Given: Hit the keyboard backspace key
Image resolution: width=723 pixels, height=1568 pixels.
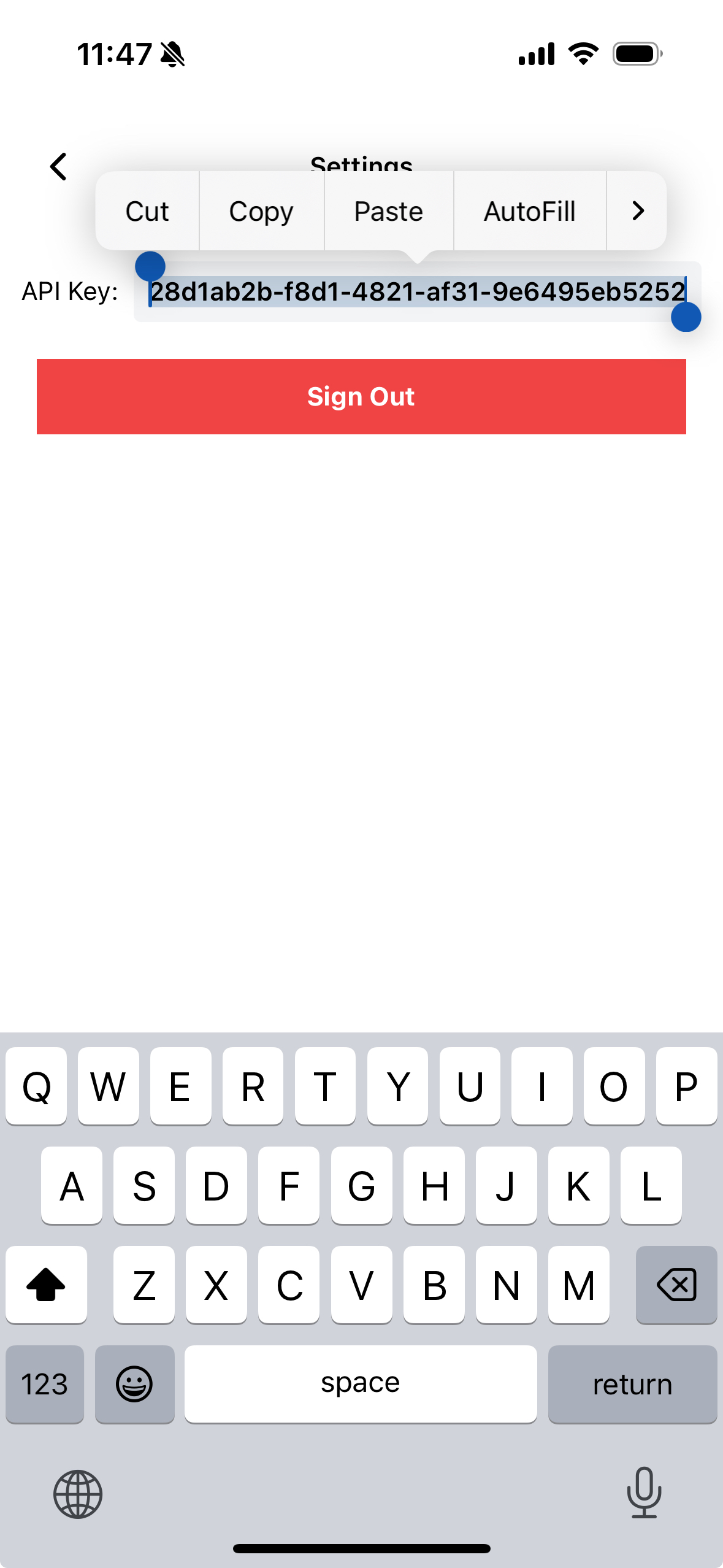Looking at the screenshot, I should 676,1285.
